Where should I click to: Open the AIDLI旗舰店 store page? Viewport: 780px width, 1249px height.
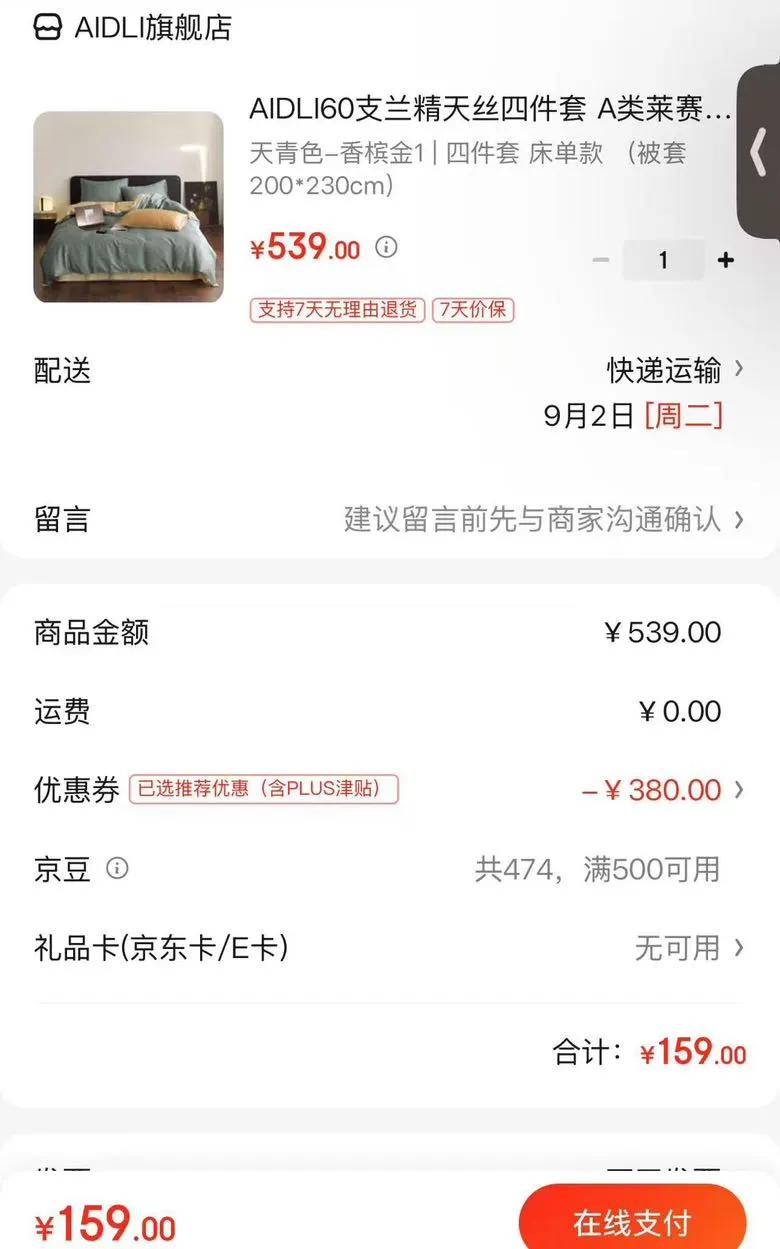133,27
